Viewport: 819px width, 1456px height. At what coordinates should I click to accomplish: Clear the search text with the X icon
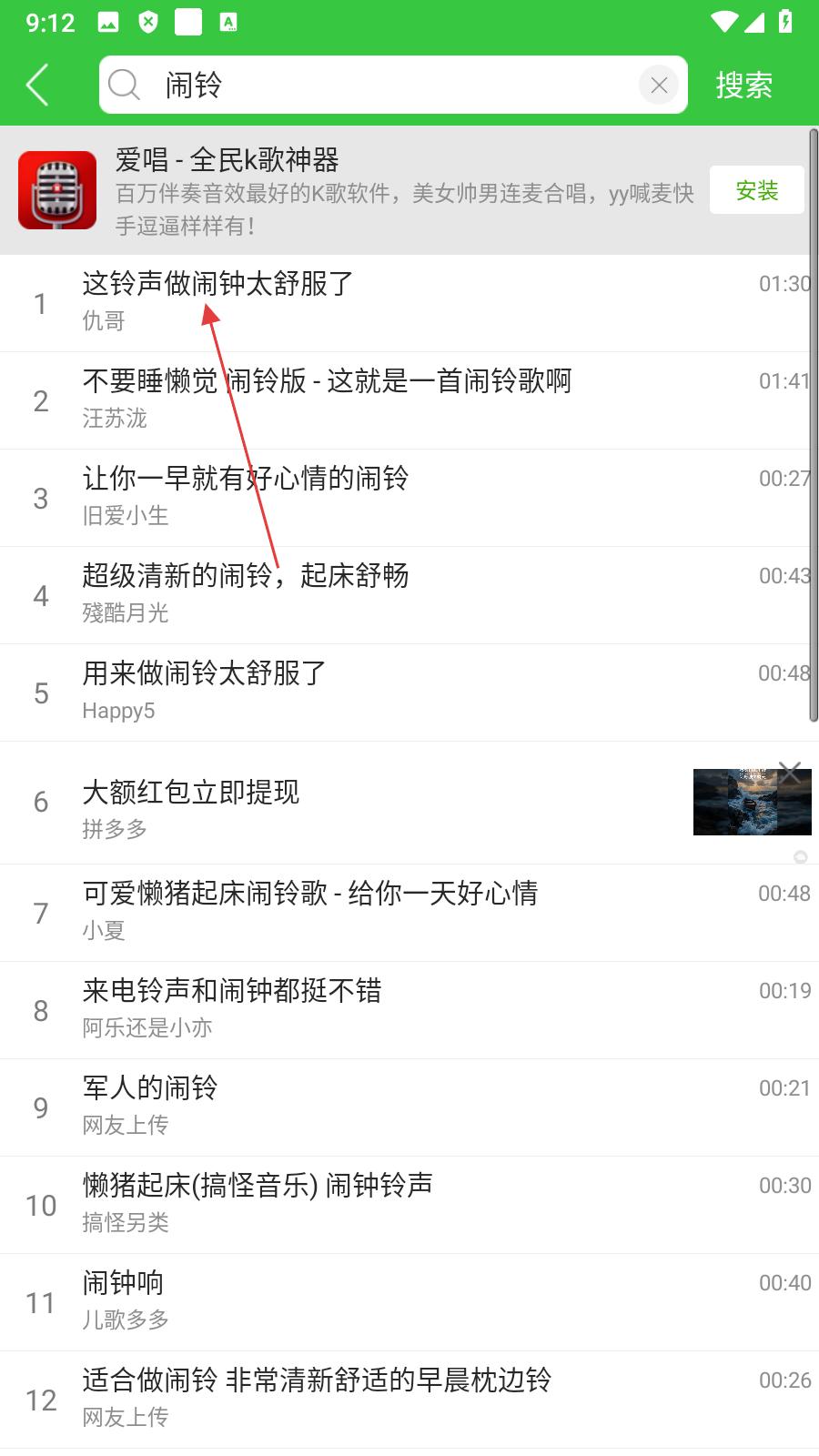pyautogui.click(x=659, y=86)
